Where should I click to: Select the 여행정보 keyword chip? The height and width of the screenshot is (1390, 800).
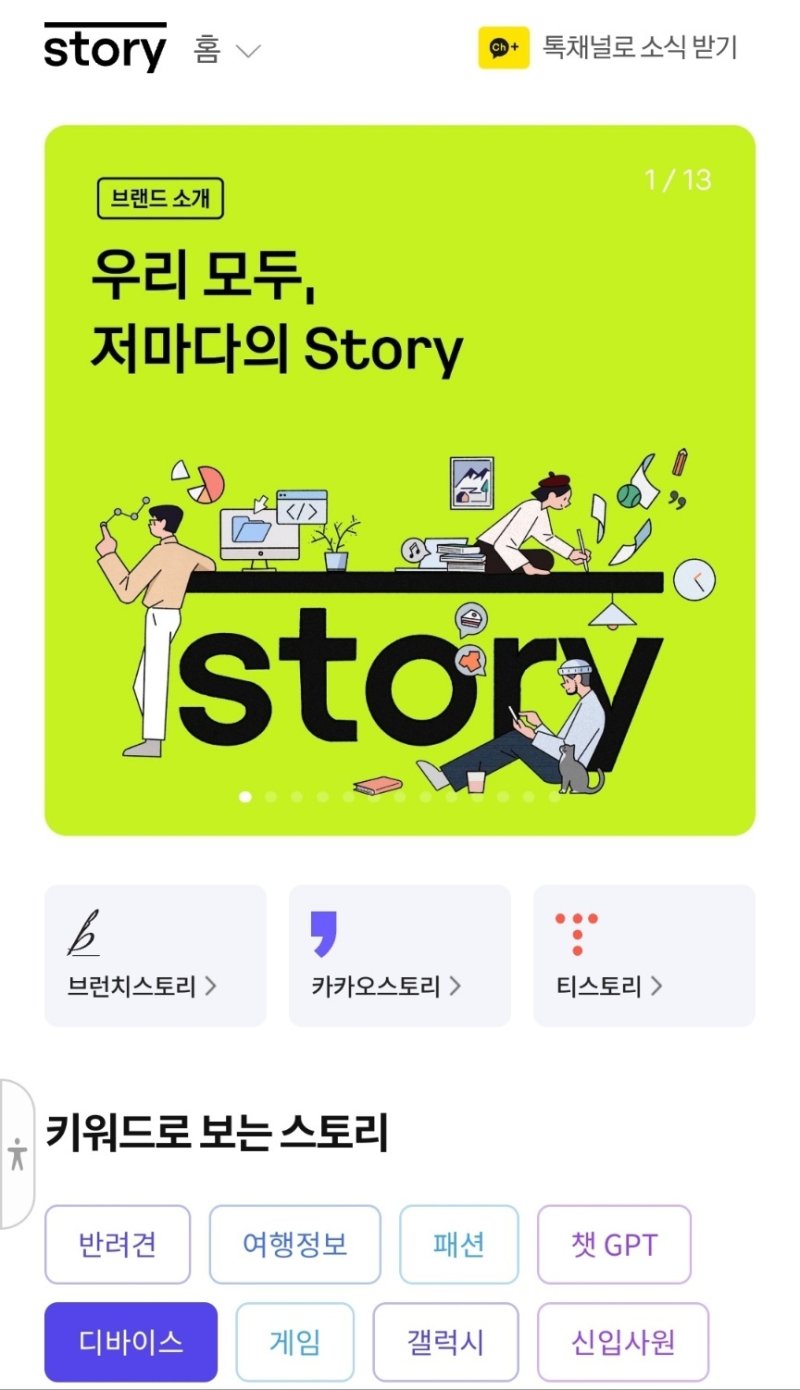[x=295, y=1244]
